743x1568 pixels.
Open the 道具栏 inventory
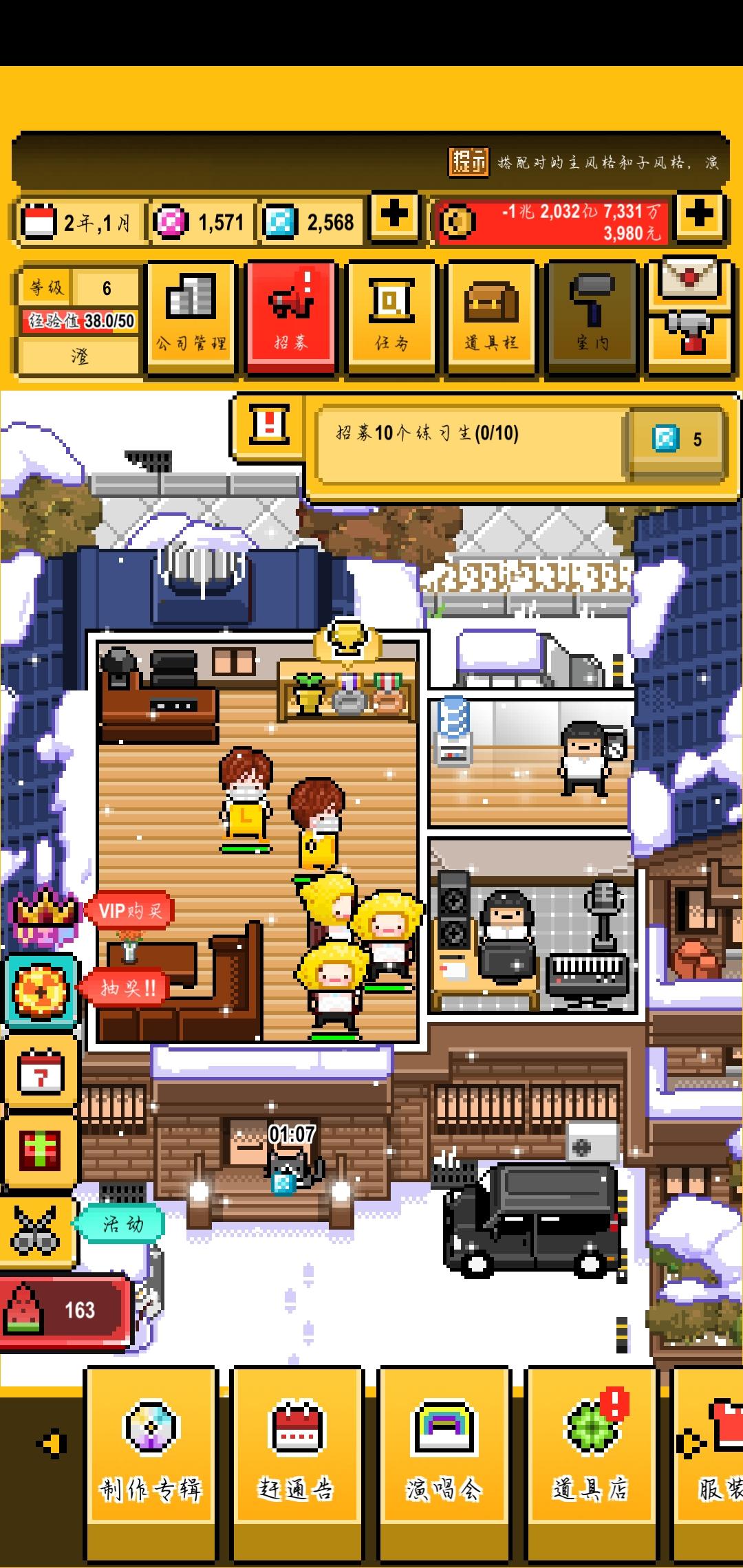tap(490, 316)
